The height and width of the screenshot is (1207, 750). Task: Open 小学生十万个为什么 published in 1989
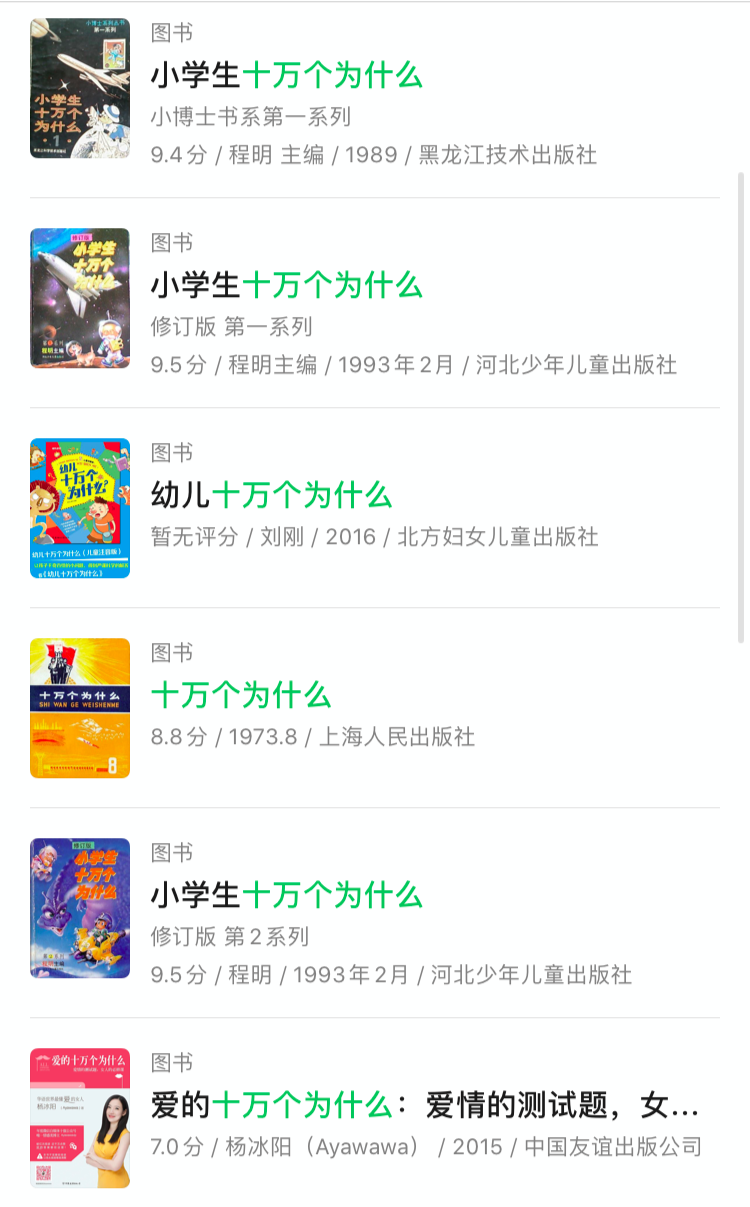tap(287, 76)
